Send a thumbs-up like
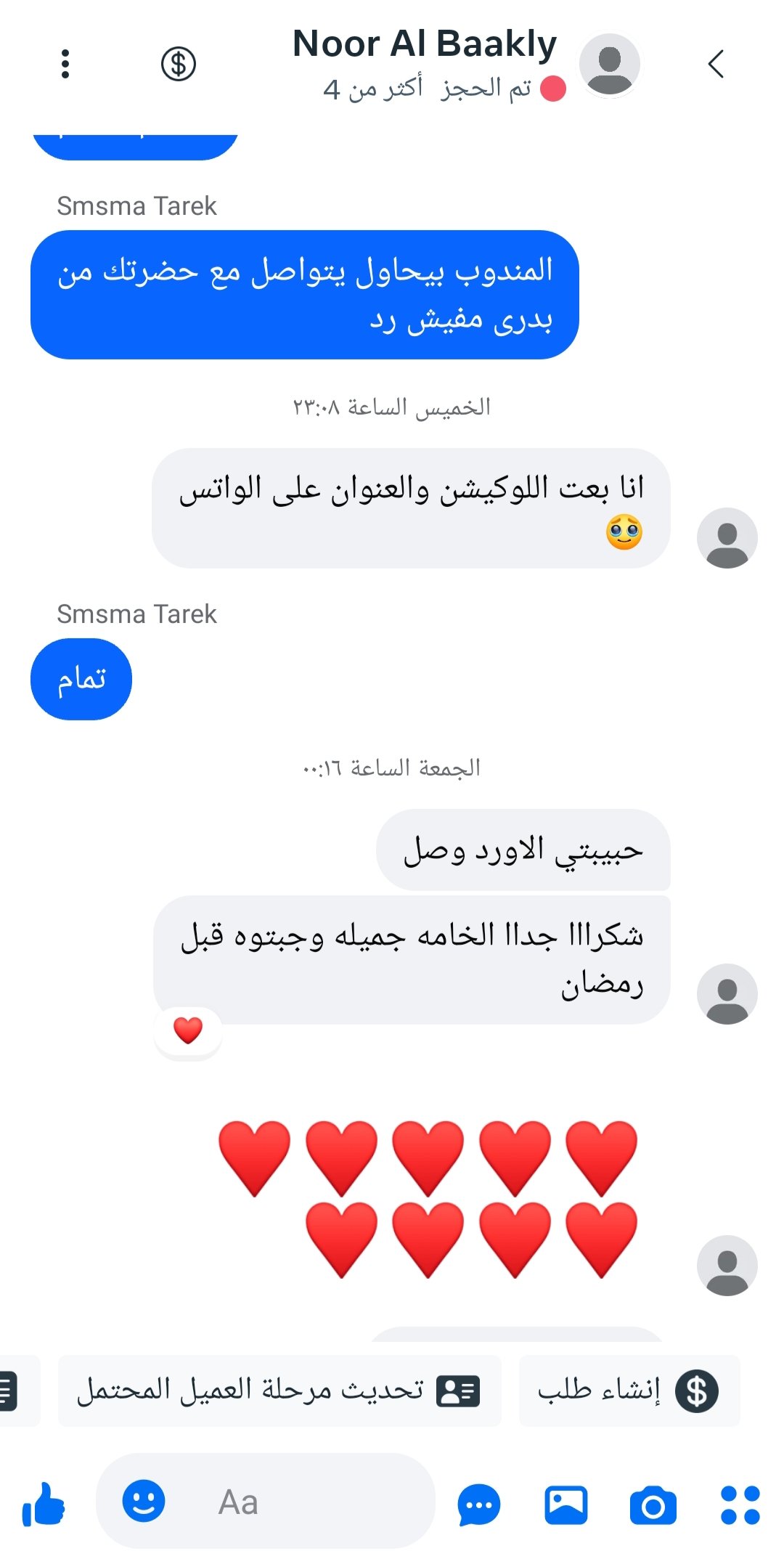This screenshot has width=784, height=1567. 44,1503
